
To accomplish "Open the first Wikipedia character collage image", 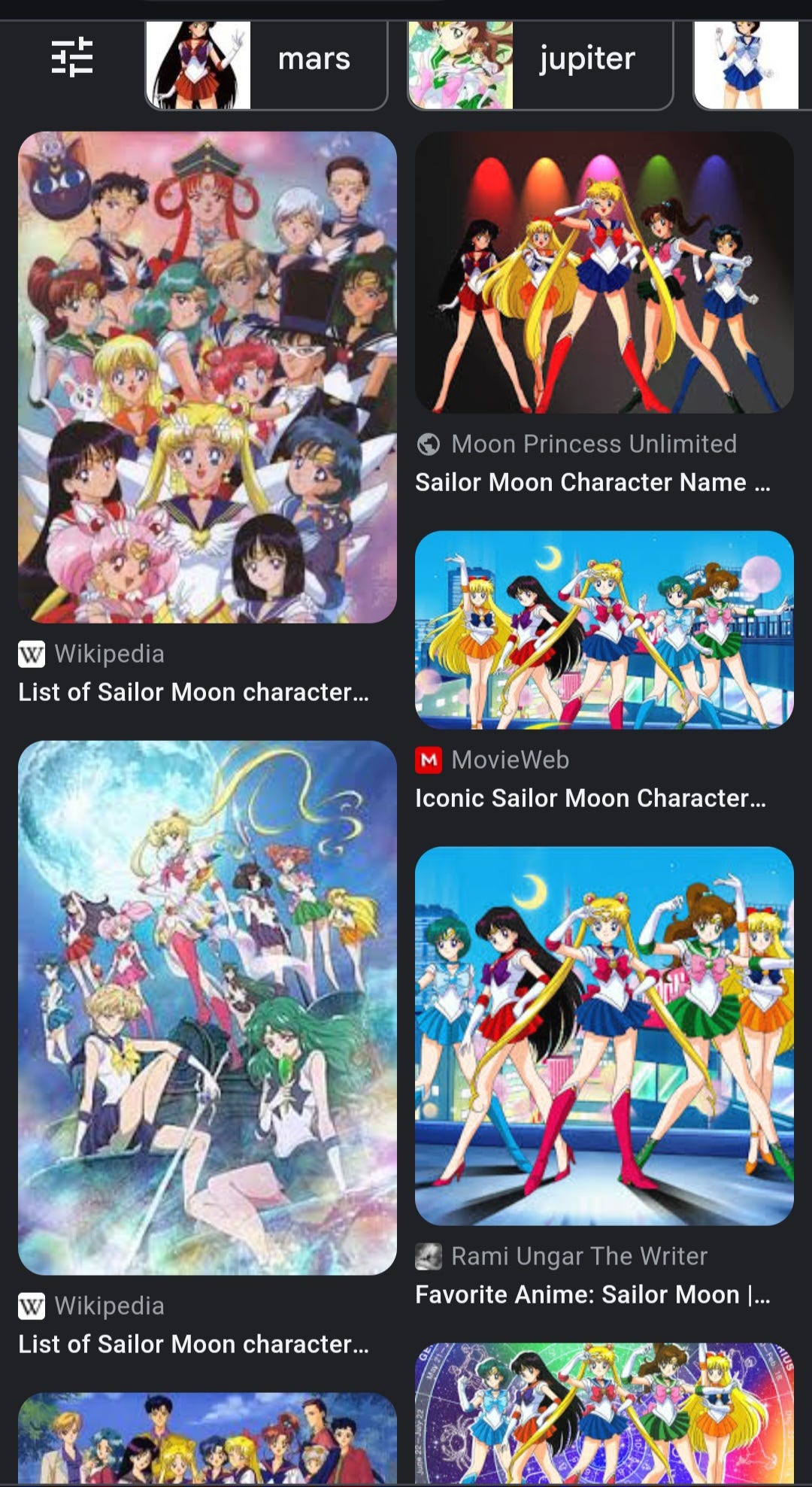I will point(208,377).
